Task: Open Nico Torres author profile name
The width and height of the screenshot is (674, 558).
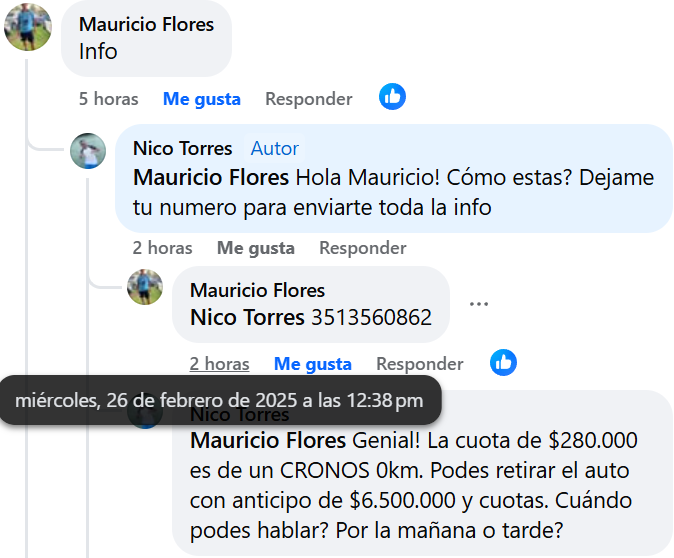Action: (x=182, y=148)
